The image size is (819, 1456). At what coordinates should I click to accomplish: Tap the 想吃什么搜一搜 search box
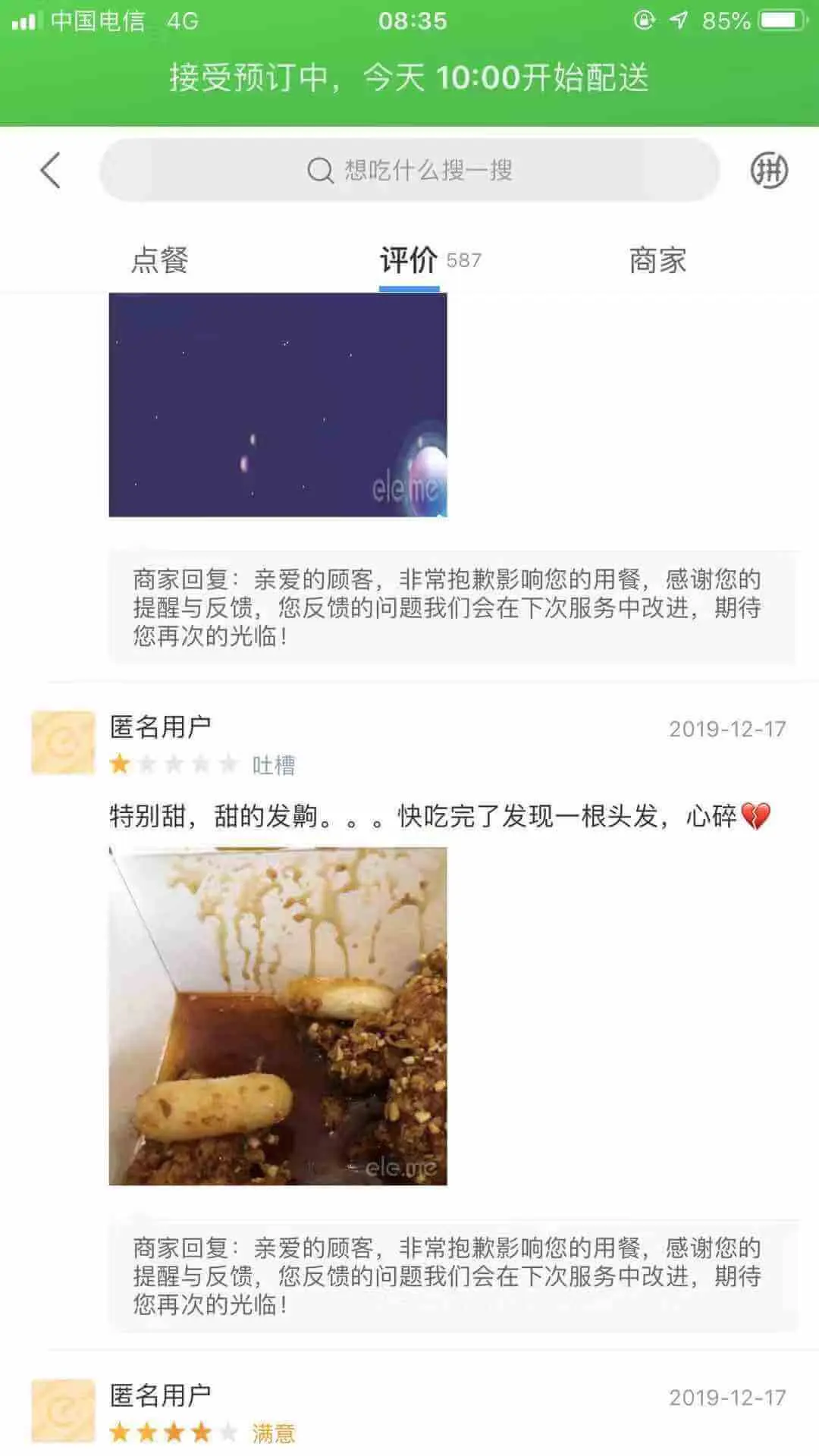[x=409, y=170]
